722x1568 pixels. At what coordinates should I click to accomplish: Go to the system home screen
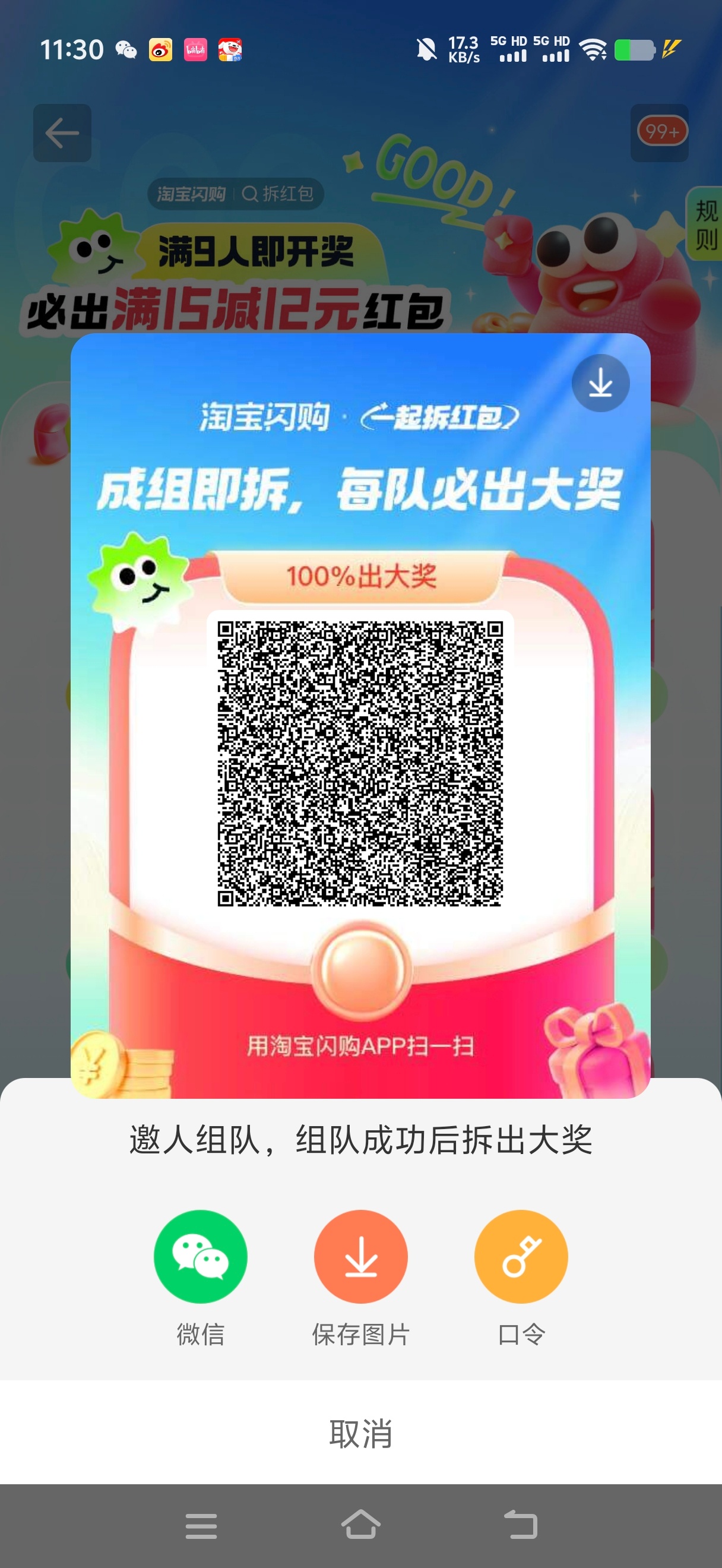(x=360, y=1525)
